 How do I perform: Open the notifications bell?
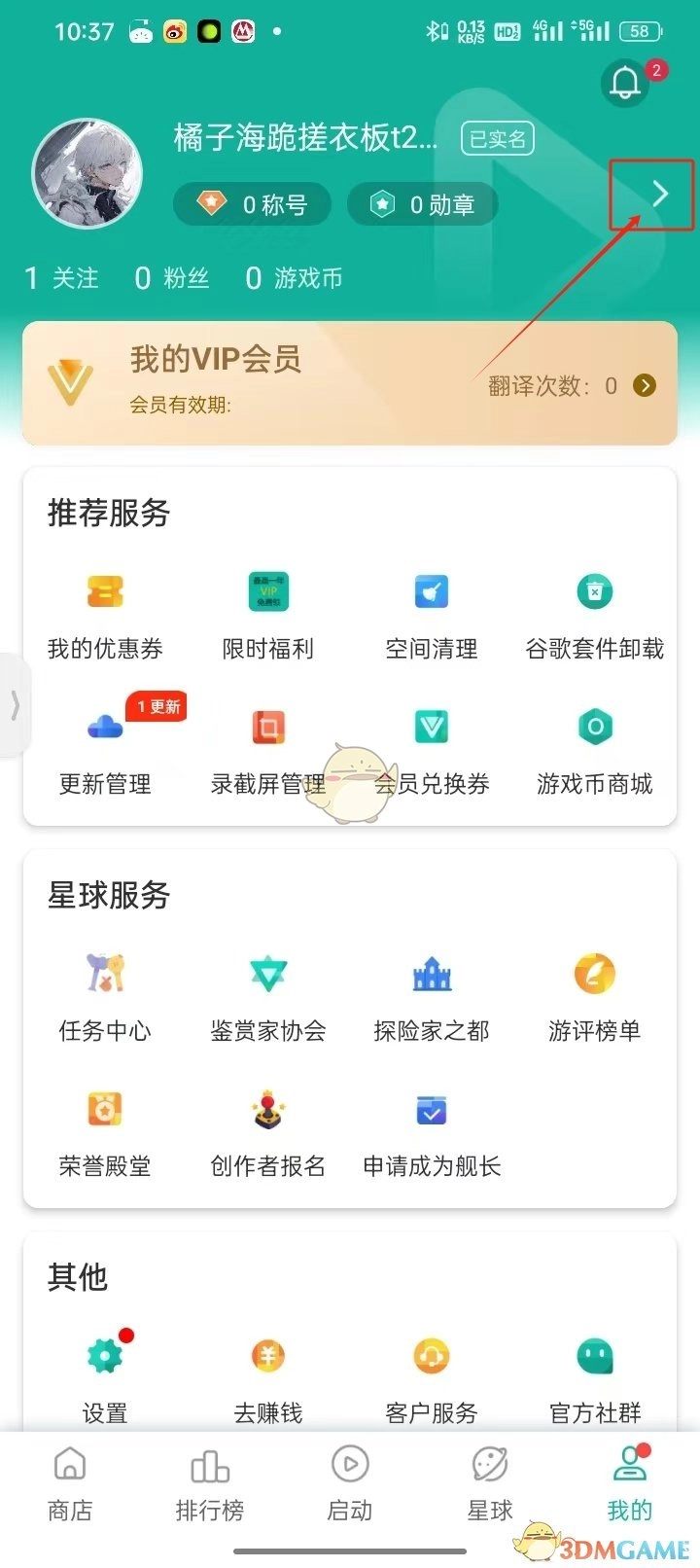625,84
